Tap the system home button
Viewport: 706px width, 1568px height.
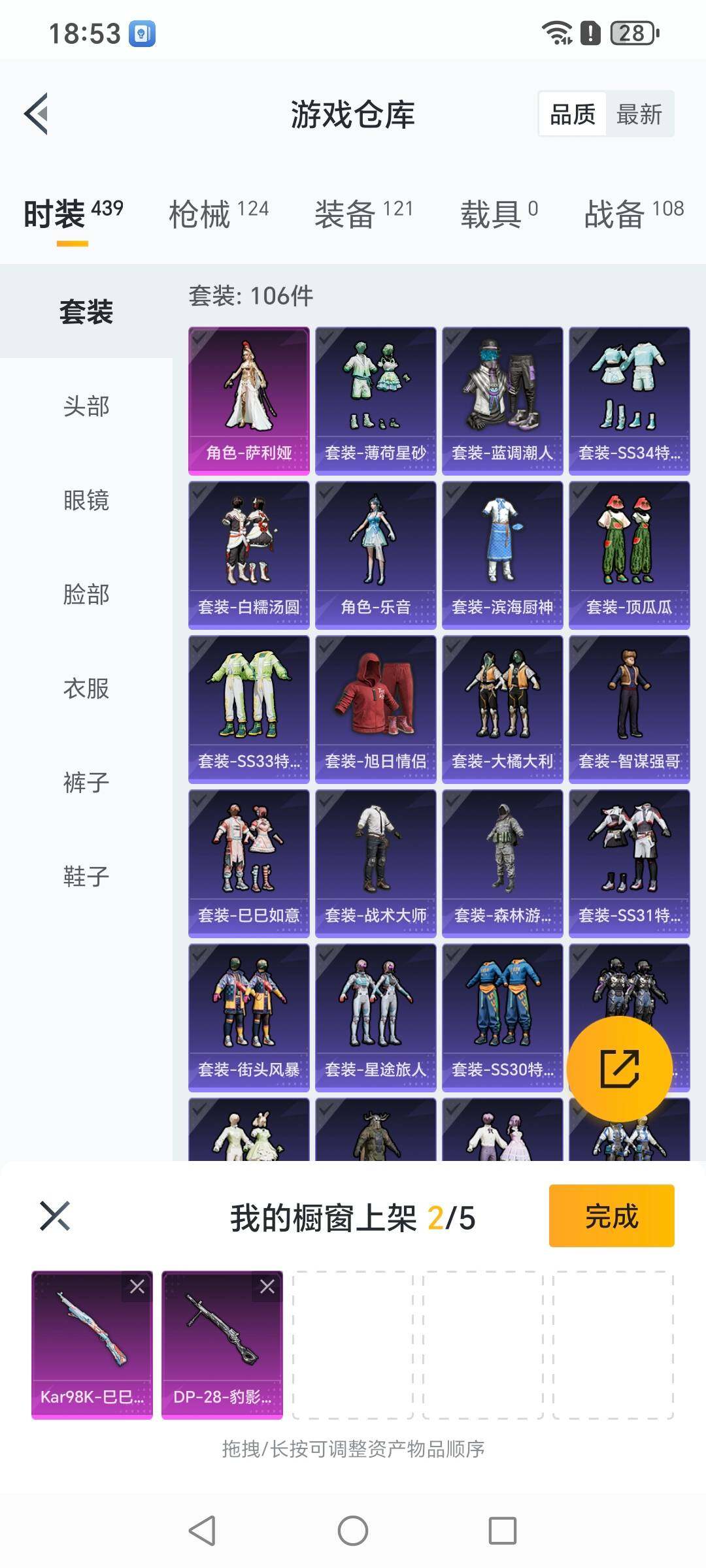point(353,1530)
